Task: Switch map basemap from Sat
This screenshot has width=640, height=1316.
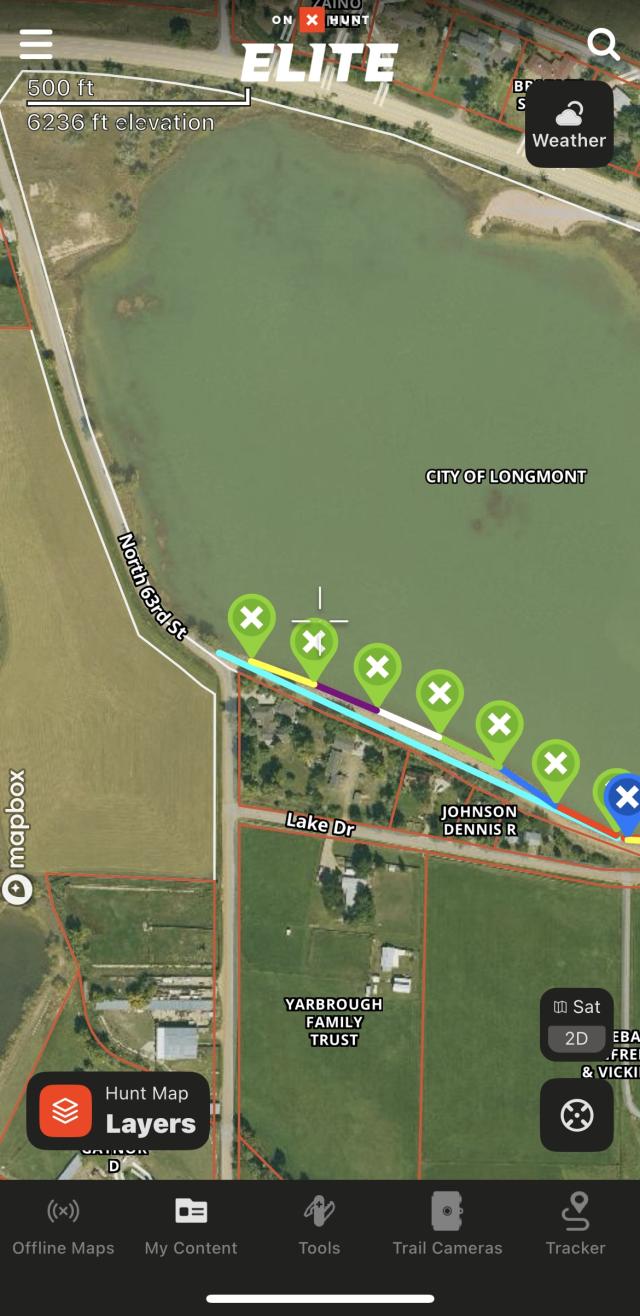Action: (x=577, y=1007)
